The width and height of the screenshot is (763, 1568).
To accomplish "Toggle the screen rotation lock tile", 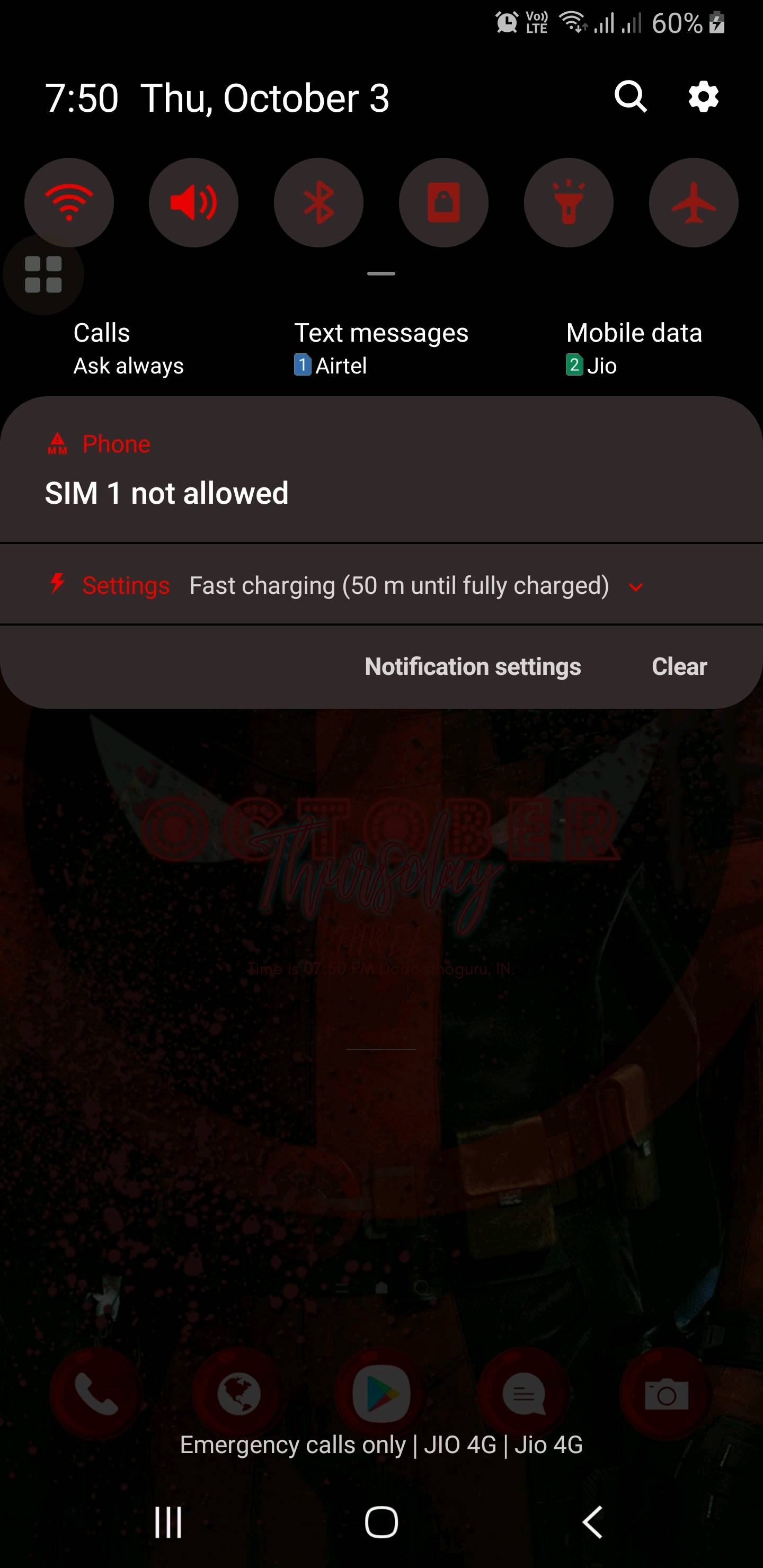I will [x=443, y=202].
